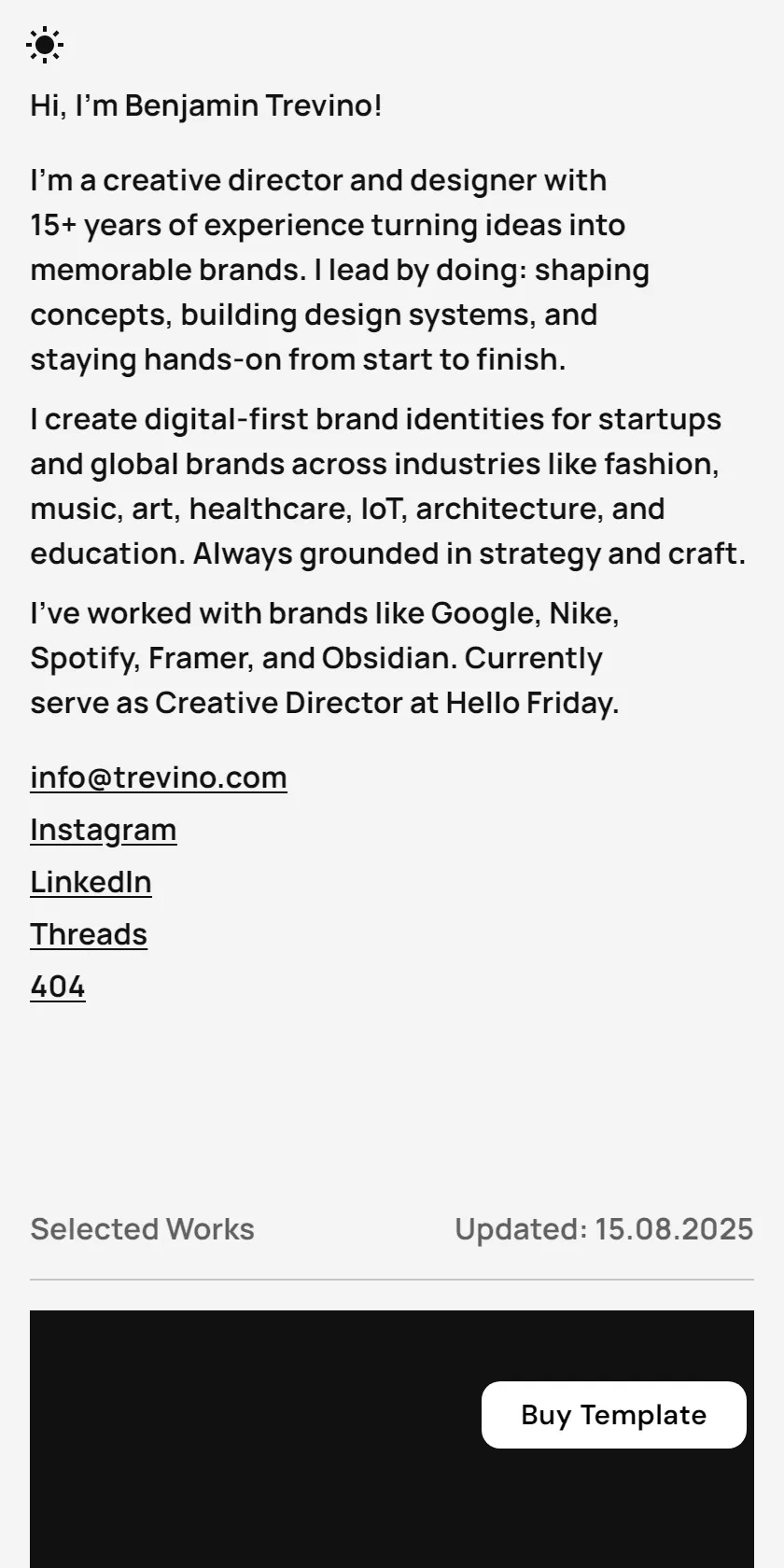The image size is (784, 1568).
Task: Visit the Instagram link
Action: pyautogui.click(x=104, y=830)
